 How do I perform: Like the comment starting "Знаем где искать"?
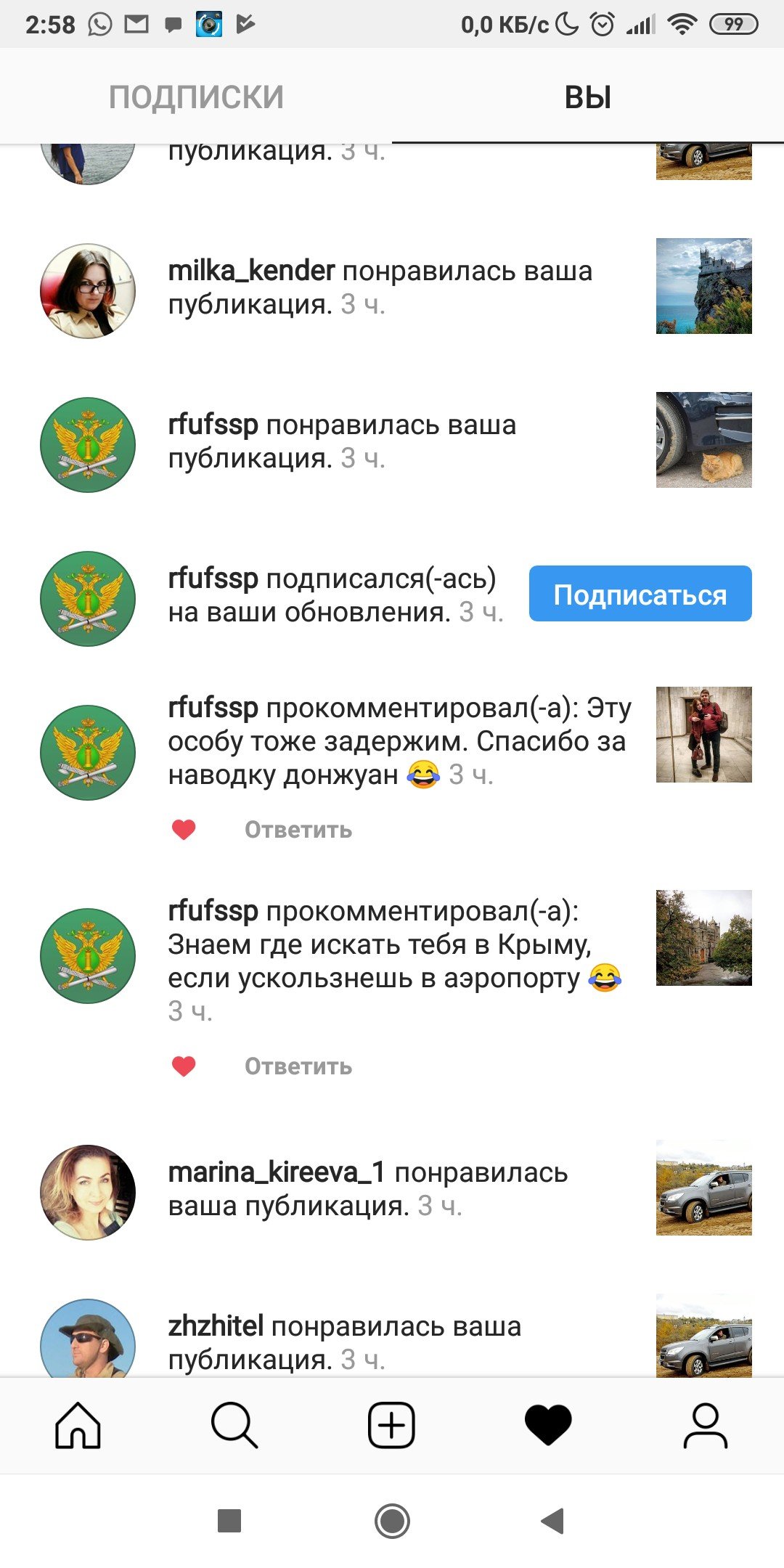coord(184,1066)
